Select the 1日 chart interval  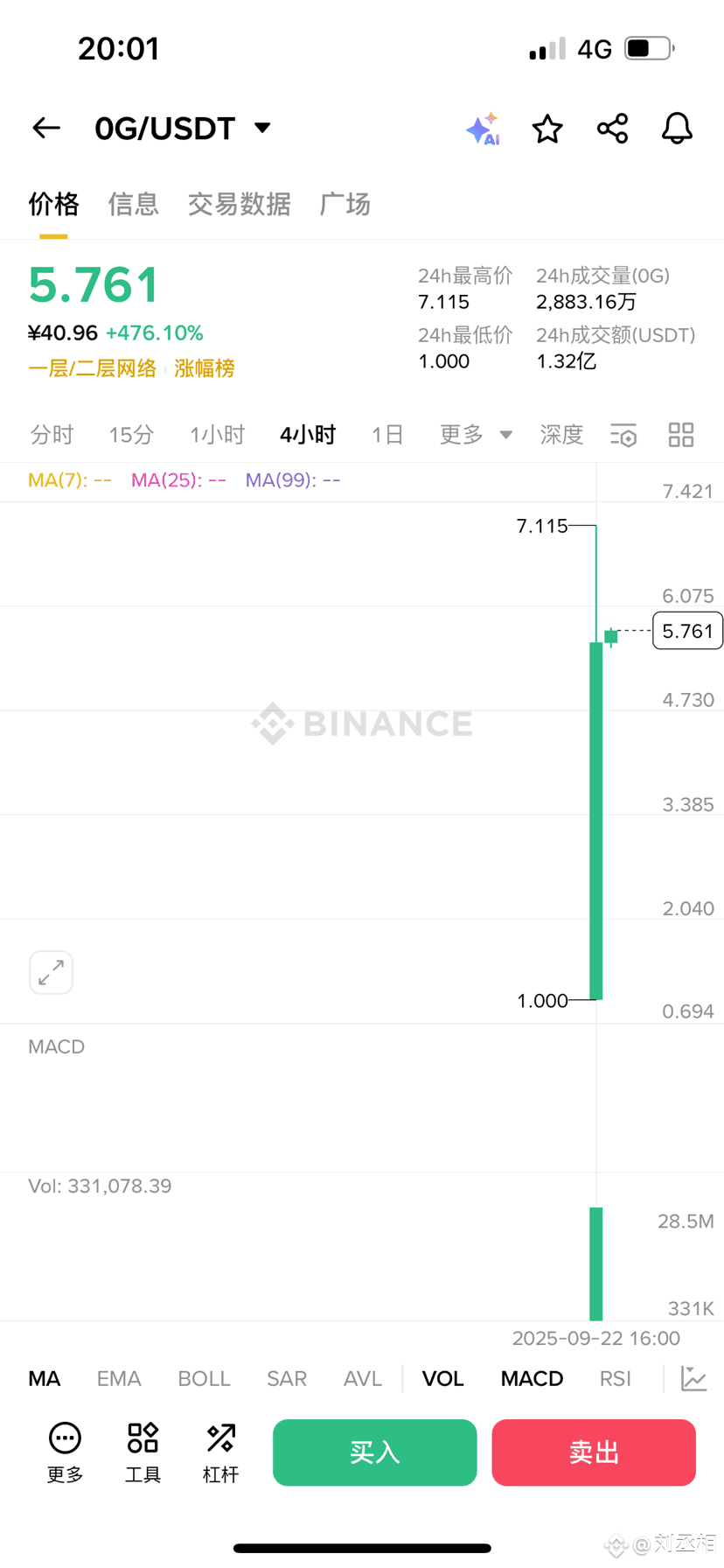click(x=387, y=435)
